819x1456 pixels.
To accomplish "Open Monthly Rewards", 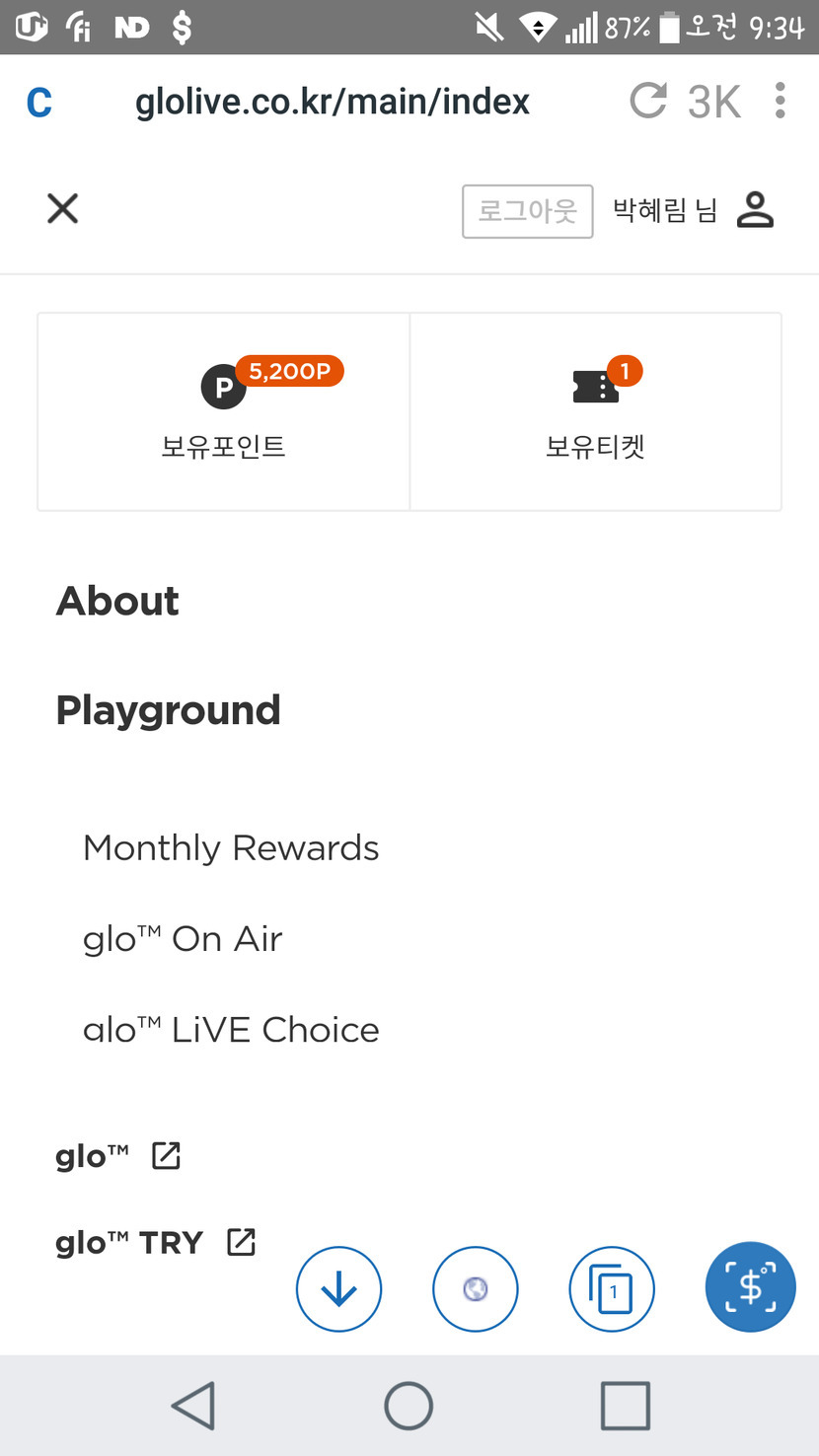I will click(231, 848).
